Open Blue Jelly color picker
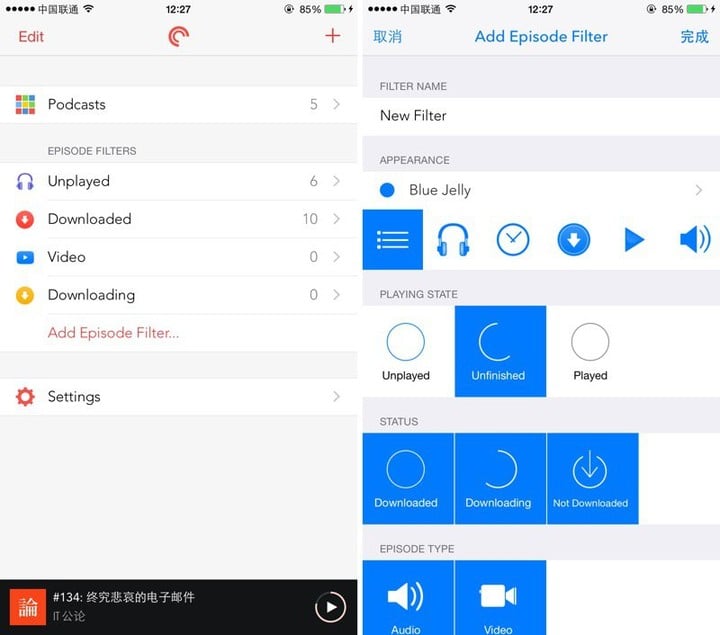 click(x=540, y=190)
